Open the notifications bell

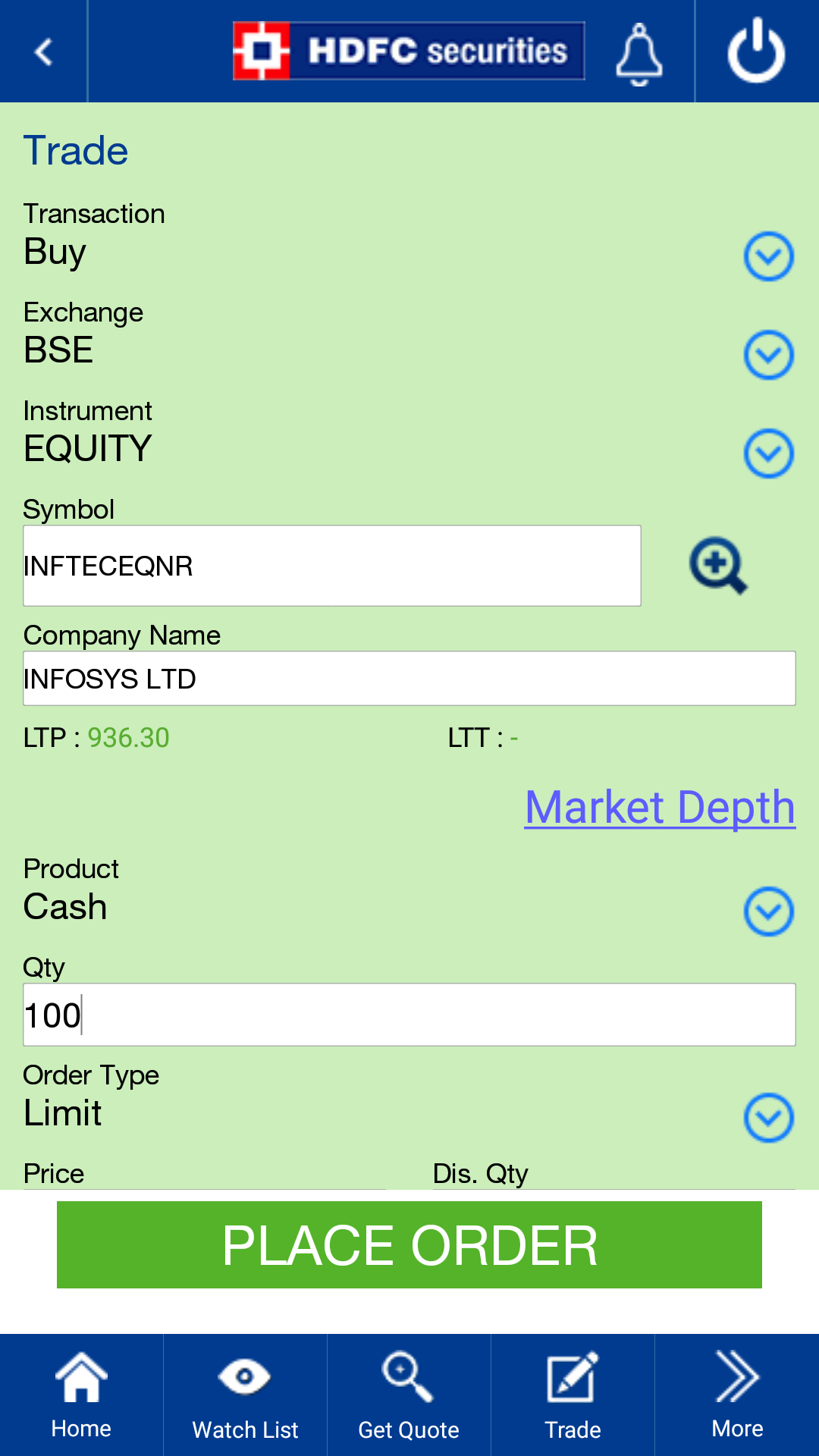pos(639,53)
